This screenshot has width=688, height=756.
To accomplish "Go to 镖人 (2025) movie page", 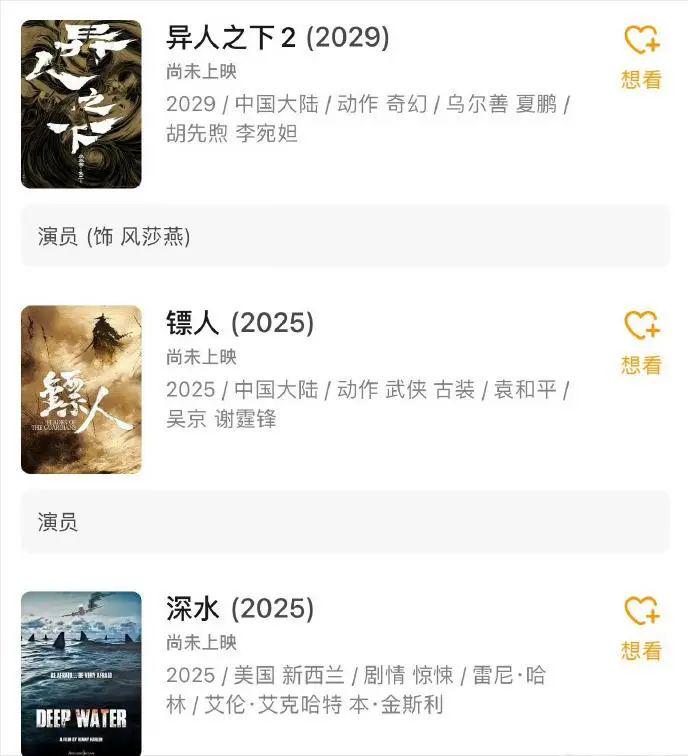I will (x=240, y=323).
